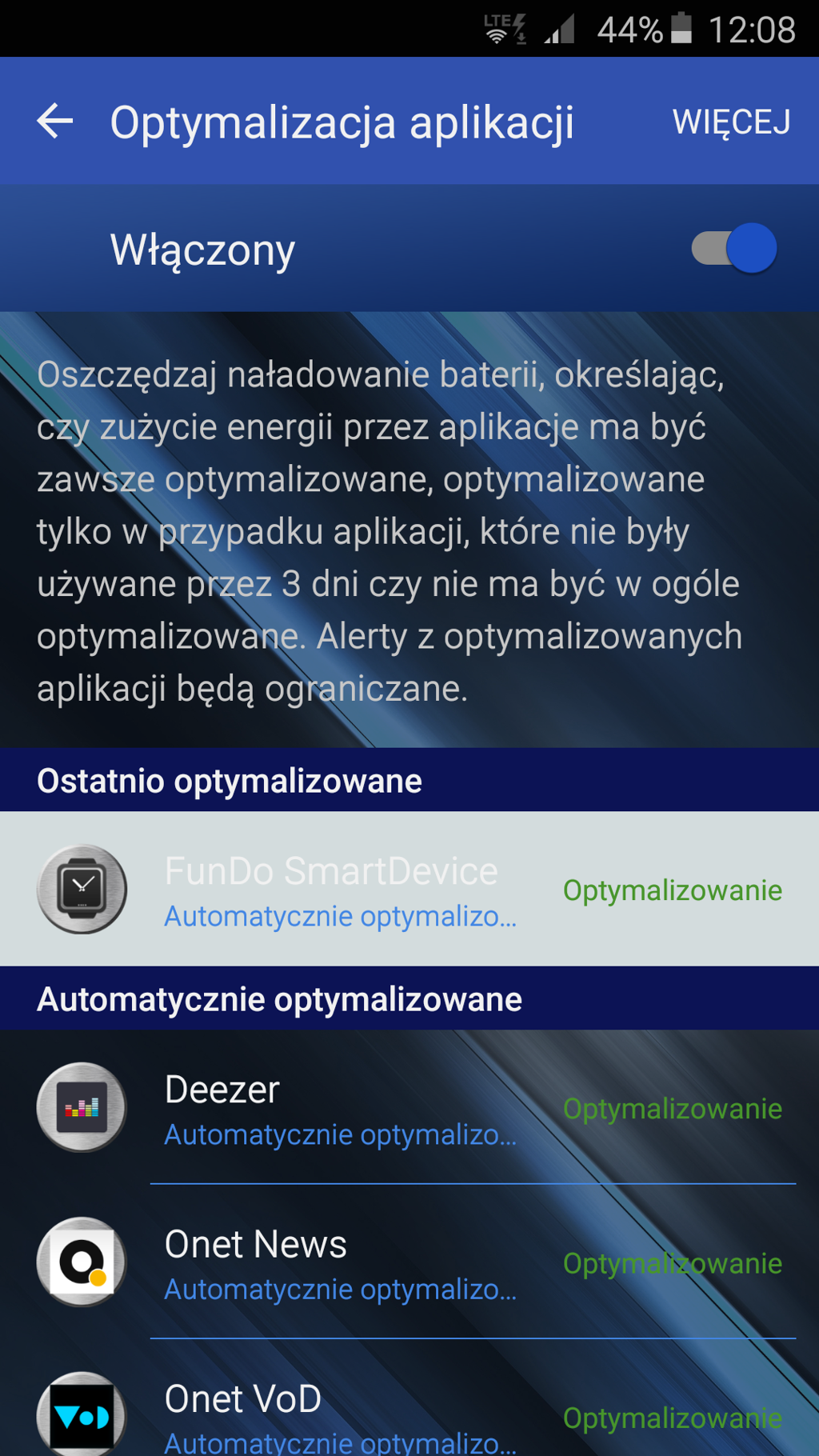Turn off the Włączony switch

coord(734,248)
